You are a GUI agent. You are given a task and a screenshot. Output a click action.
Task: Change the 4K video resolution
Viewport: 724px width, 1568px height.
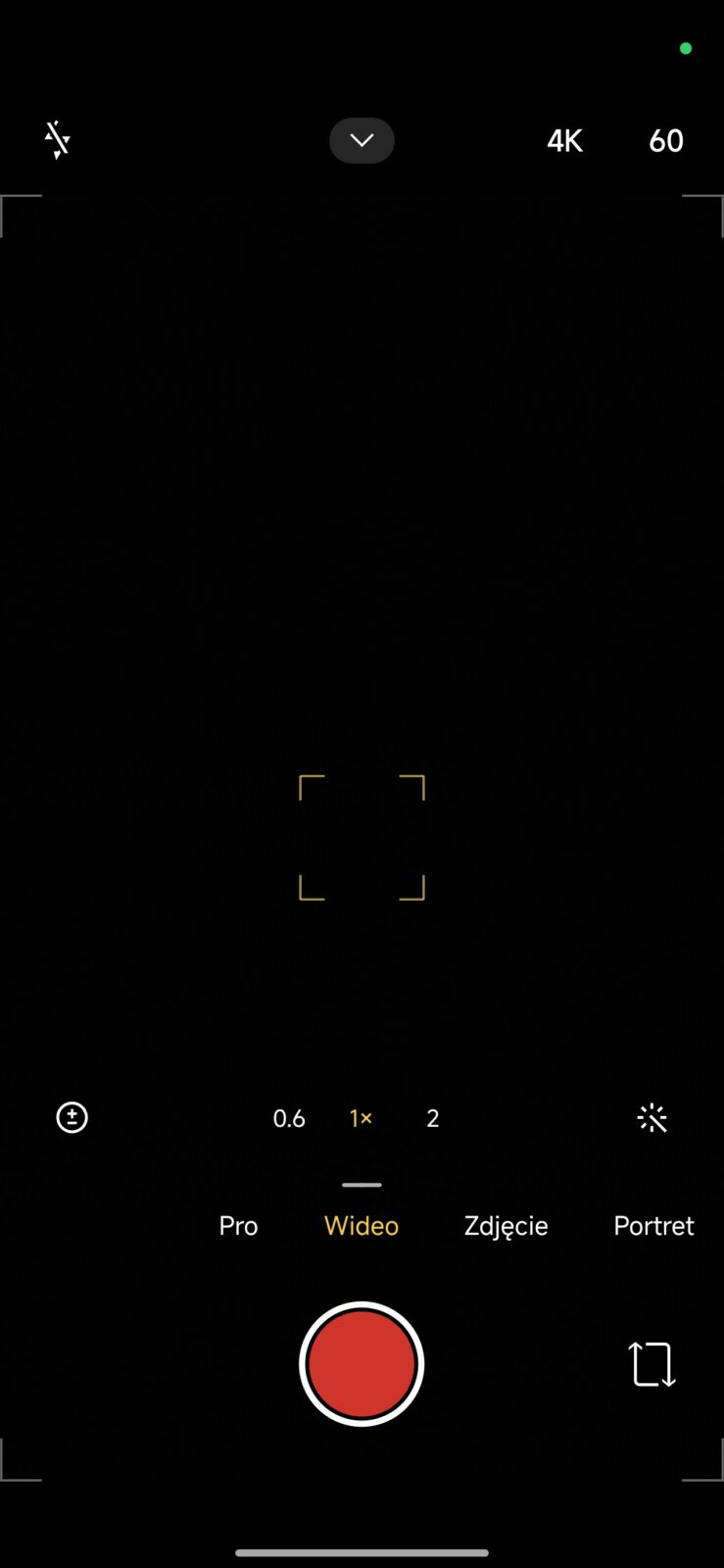click(x=564, y=140)
